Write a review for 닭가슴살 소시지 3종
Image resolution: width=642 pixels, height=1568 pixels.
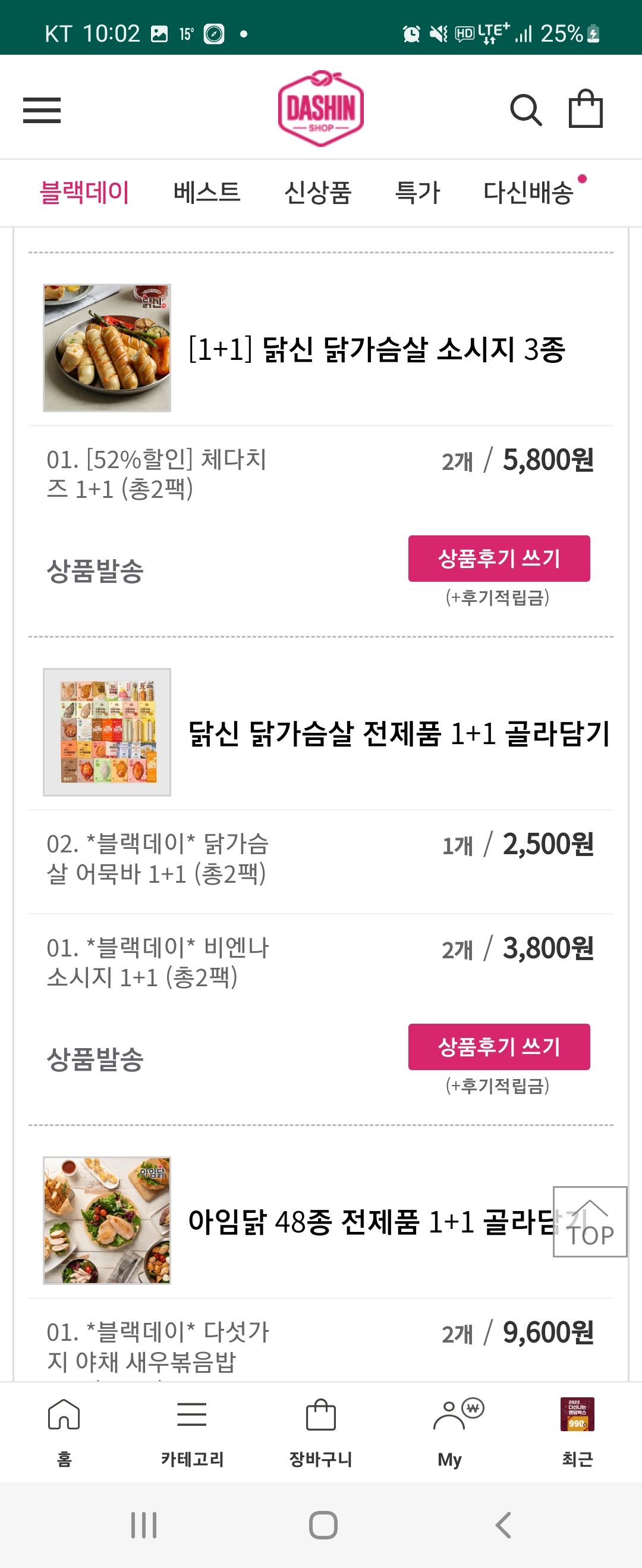[x=499, y=558]
